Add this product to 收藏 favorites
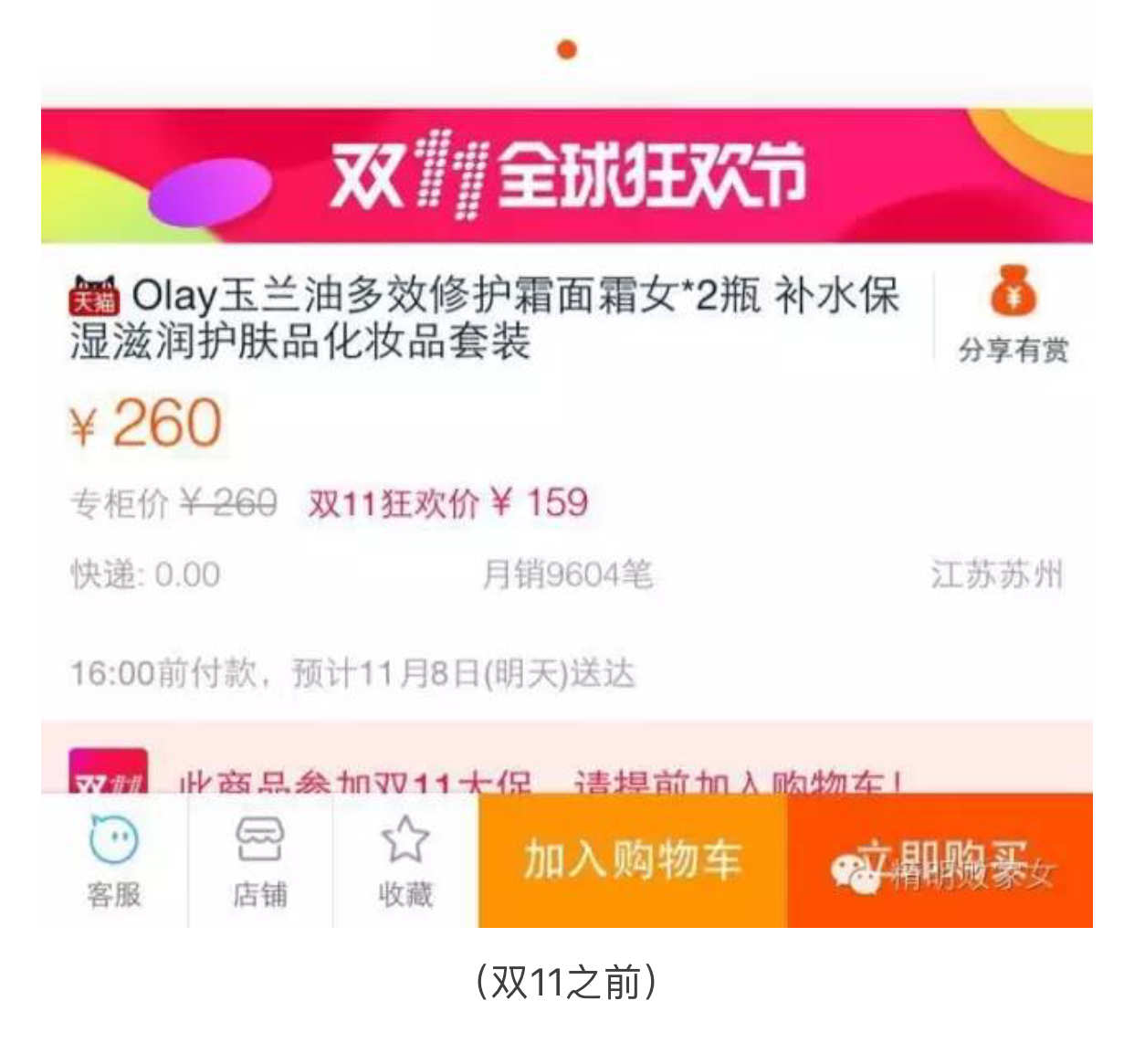Viewport: 1134px width, 1064px height. click(405, 860)
